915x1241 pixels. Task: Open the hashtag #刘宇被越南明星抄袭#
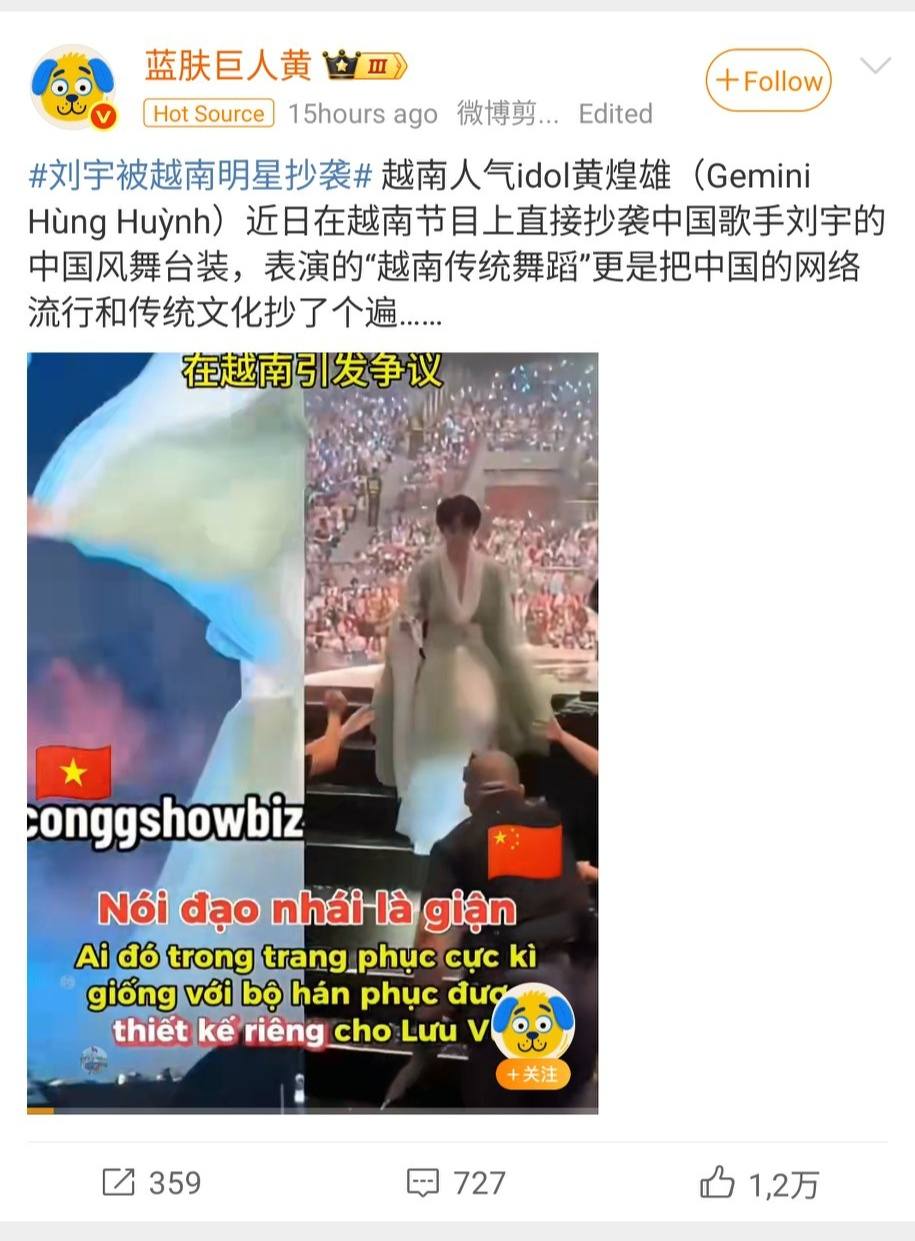point(200,176)
